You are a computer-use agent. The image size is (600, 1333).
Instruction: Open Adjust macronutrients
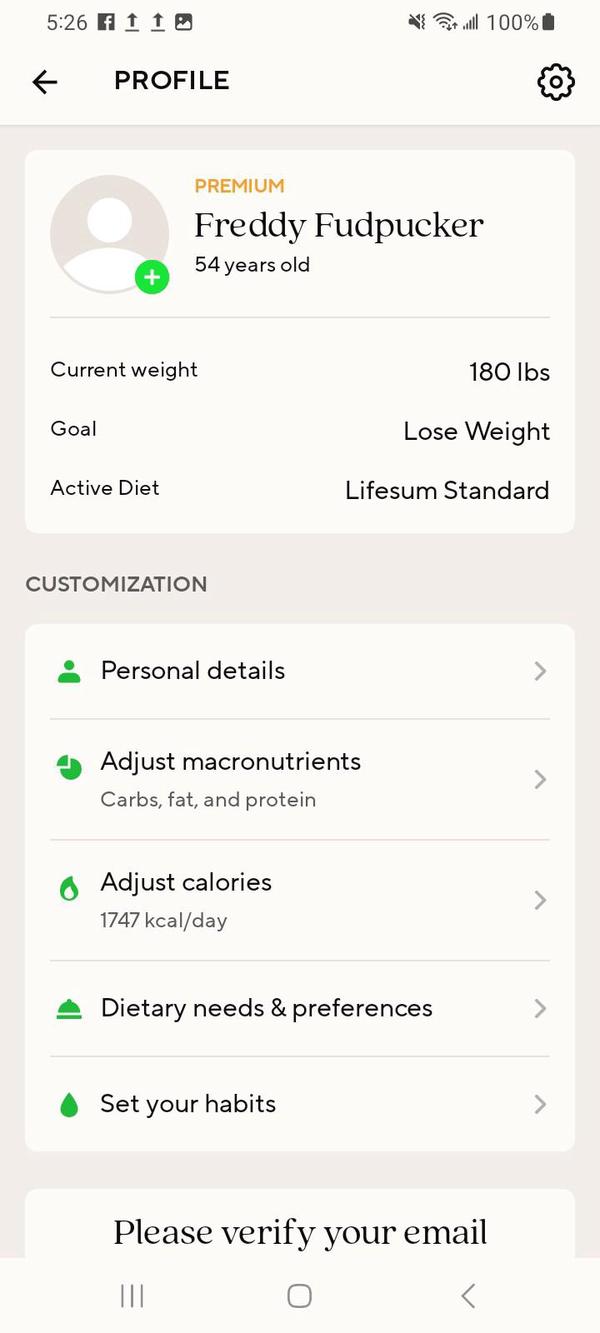coord(300,779)
